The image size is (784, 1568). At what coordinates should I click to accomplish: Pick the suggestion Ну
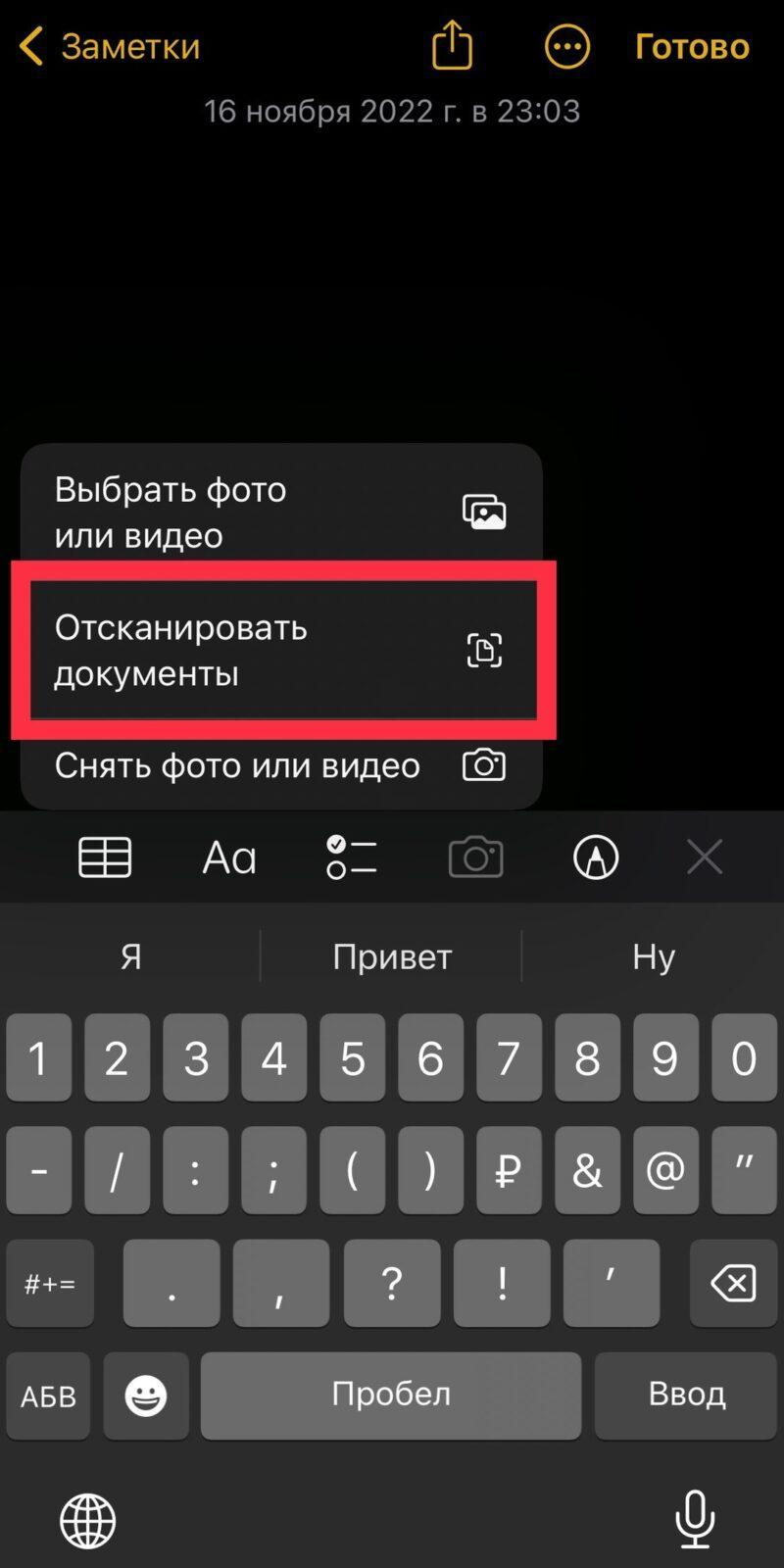[x=654, y=956]
